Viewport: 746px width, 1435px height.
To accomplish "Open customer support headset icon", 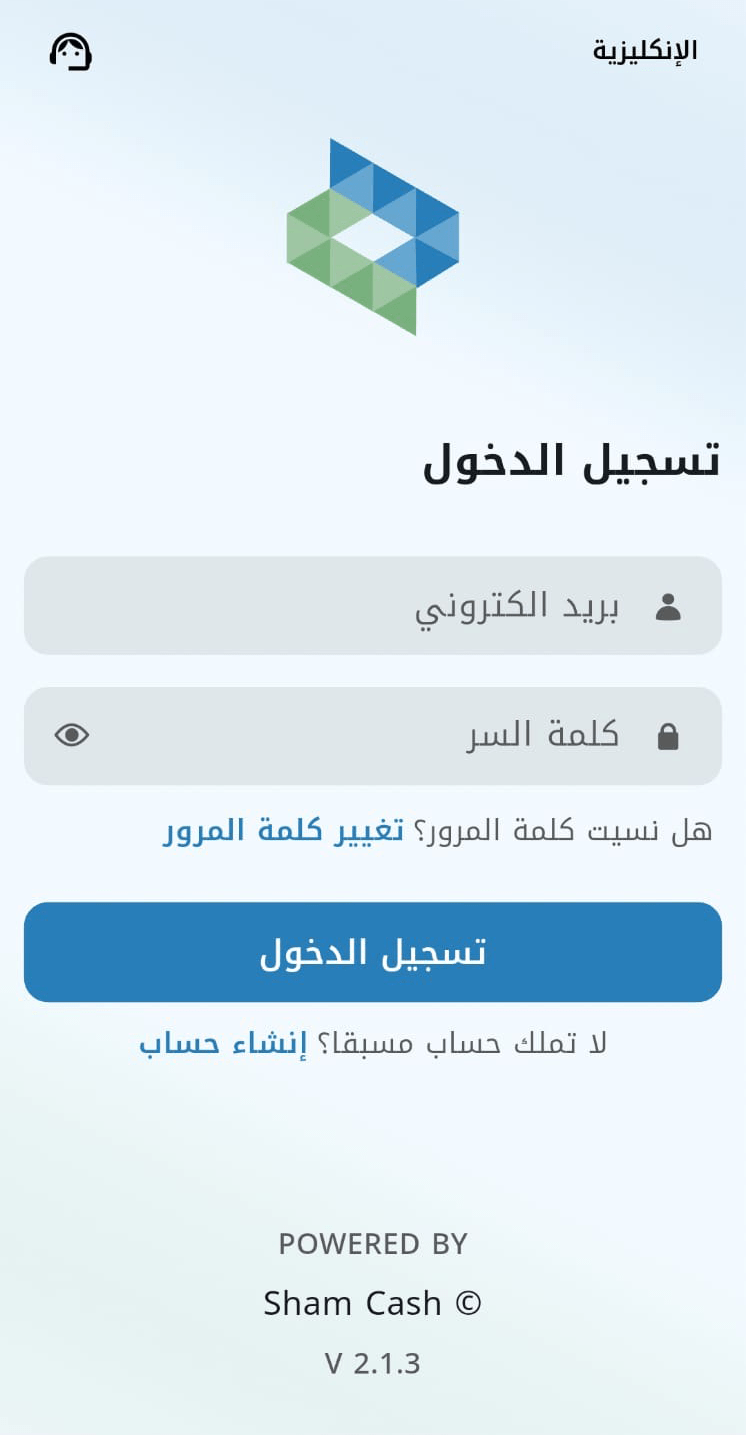I will click(71, 52).
